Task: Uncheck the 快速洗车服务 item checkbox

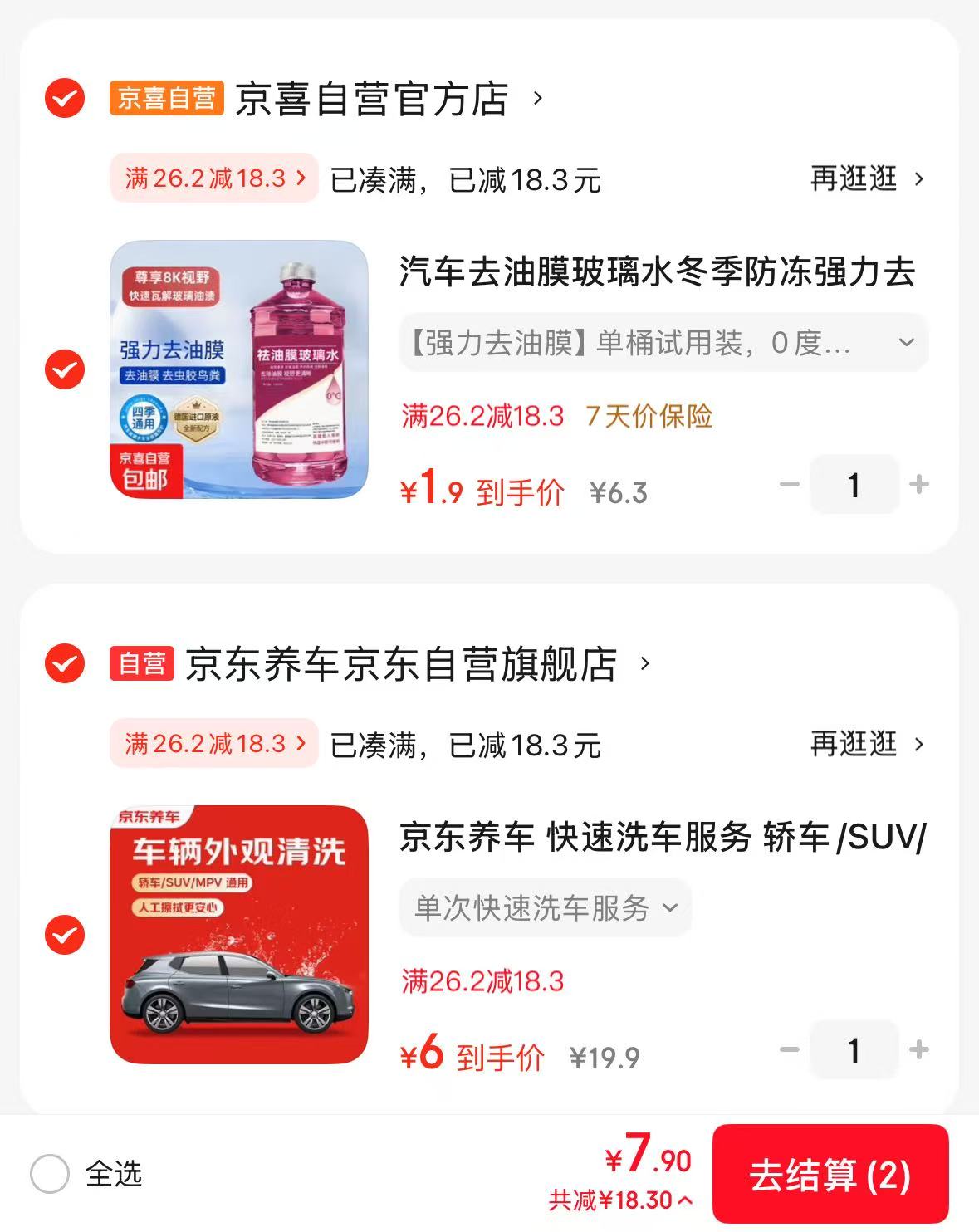Action: coord(64,936)
